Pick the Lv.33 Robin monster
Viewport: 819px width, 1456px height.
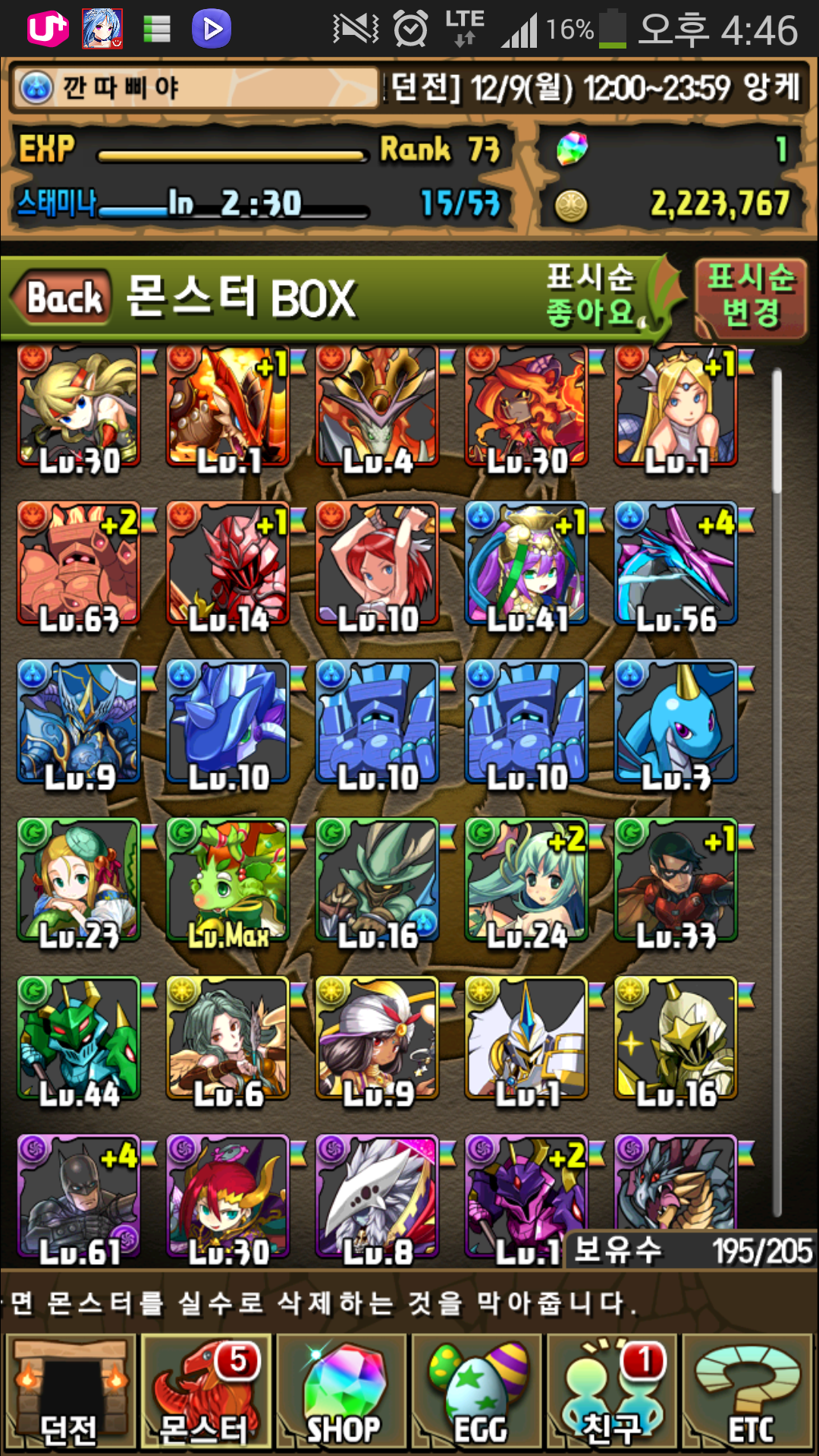point(676,881)
